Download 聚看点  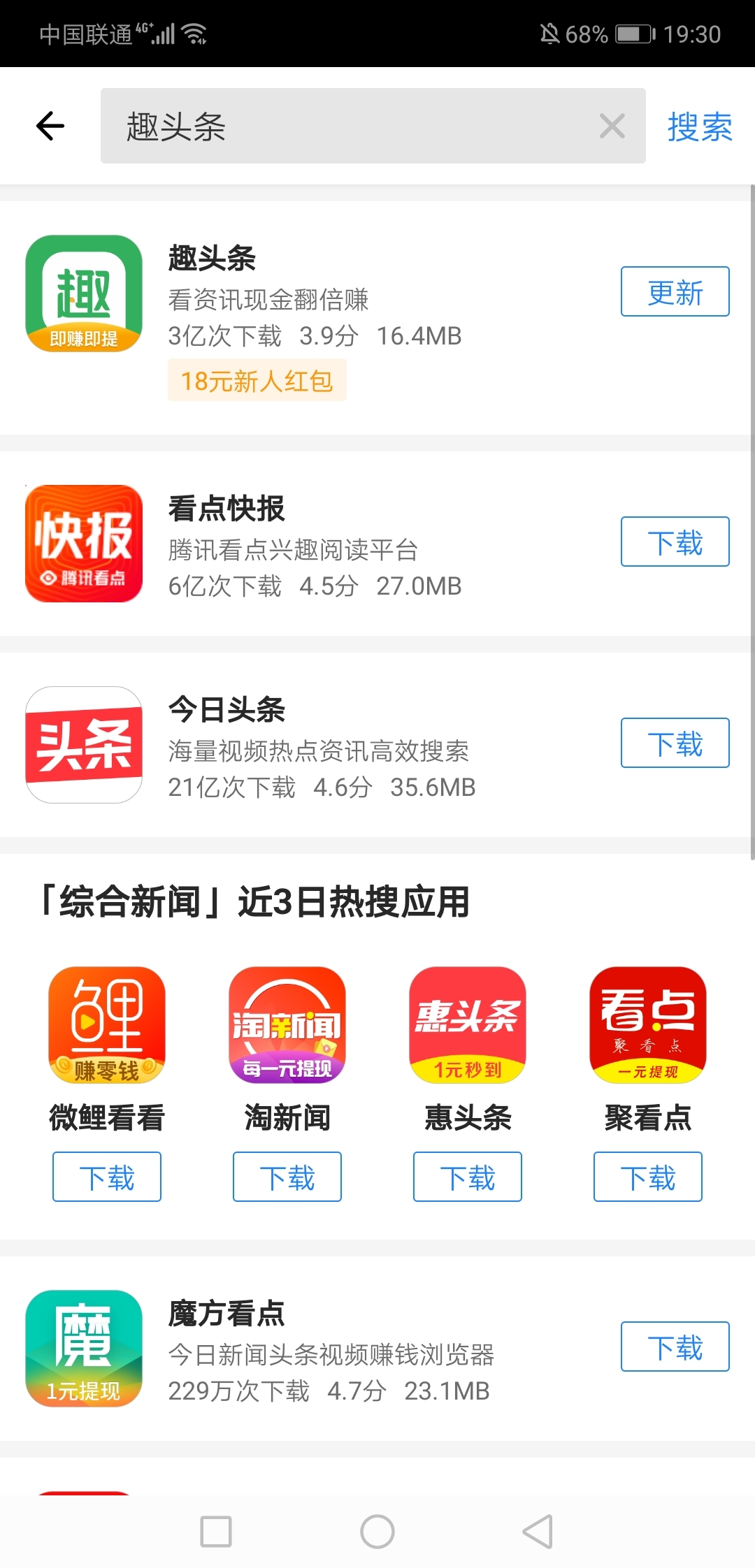[648, 1177]
